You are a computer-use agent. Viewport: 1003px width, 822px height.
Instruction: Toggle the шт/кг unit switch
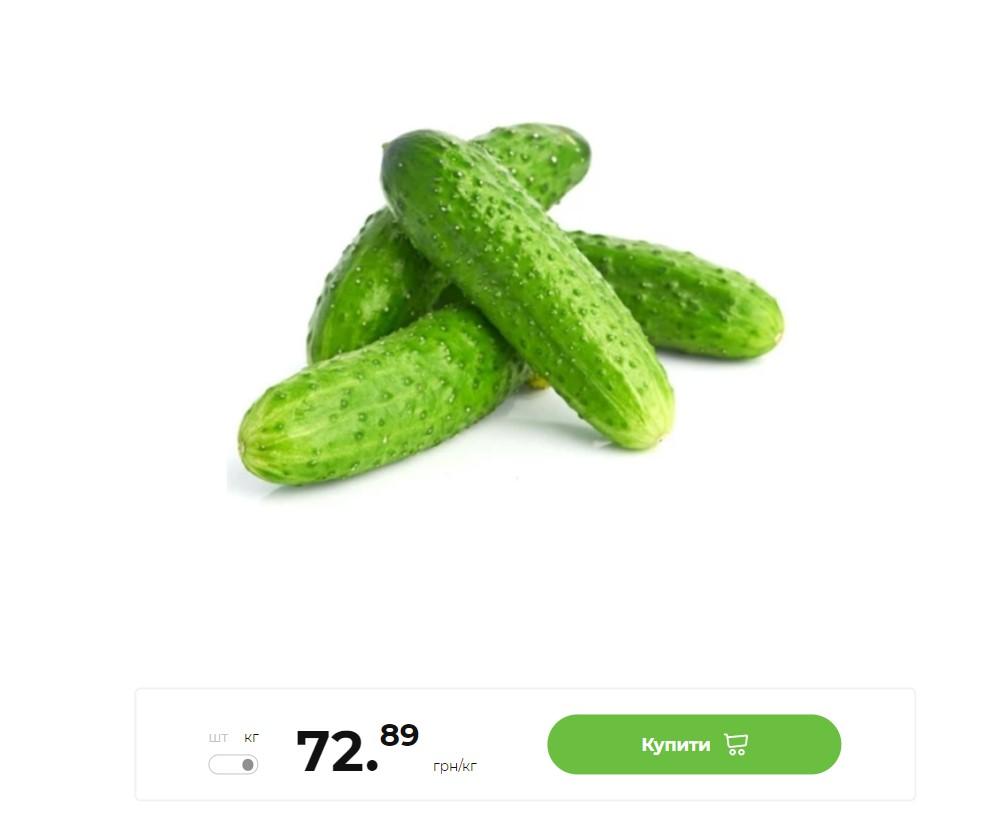(x=233, y=765)
